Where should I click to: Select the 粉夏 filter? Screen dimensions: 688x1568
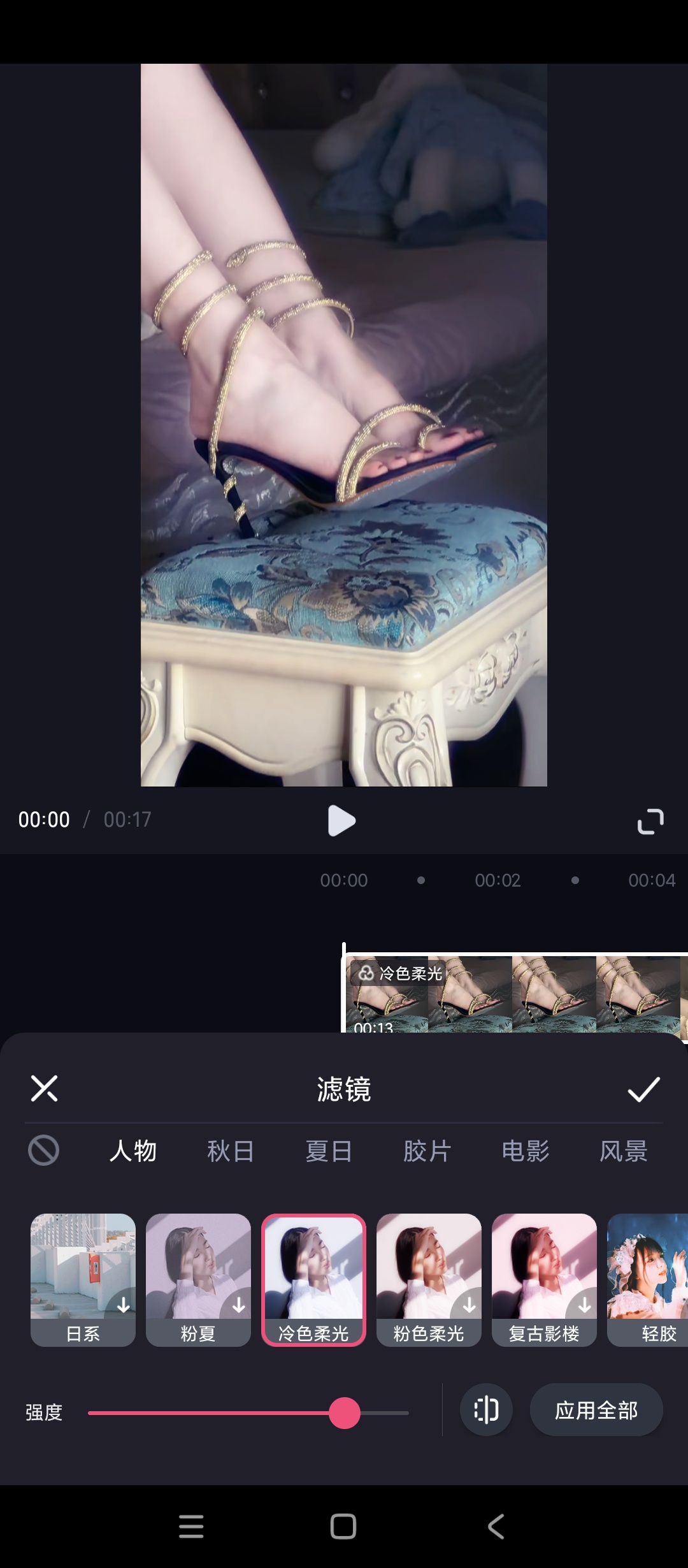click(x=198, y=1280)
